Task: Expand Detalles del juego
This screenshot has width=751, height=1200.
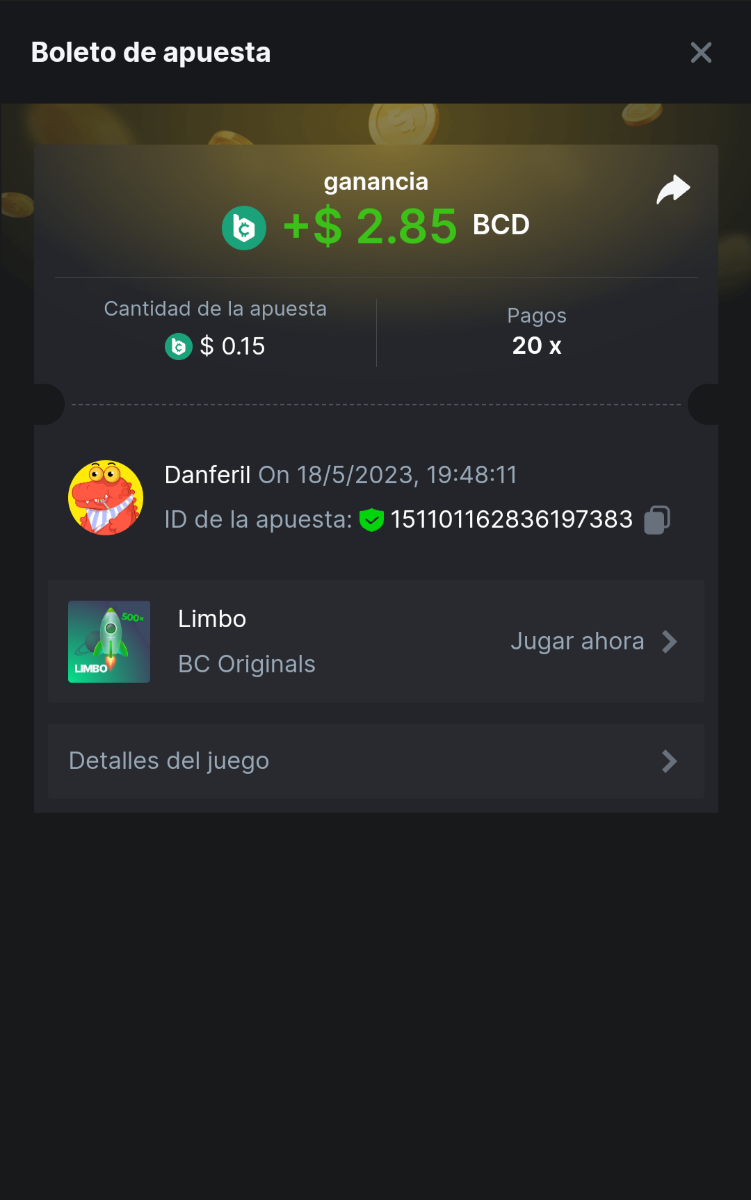Action: coord(376,761)
